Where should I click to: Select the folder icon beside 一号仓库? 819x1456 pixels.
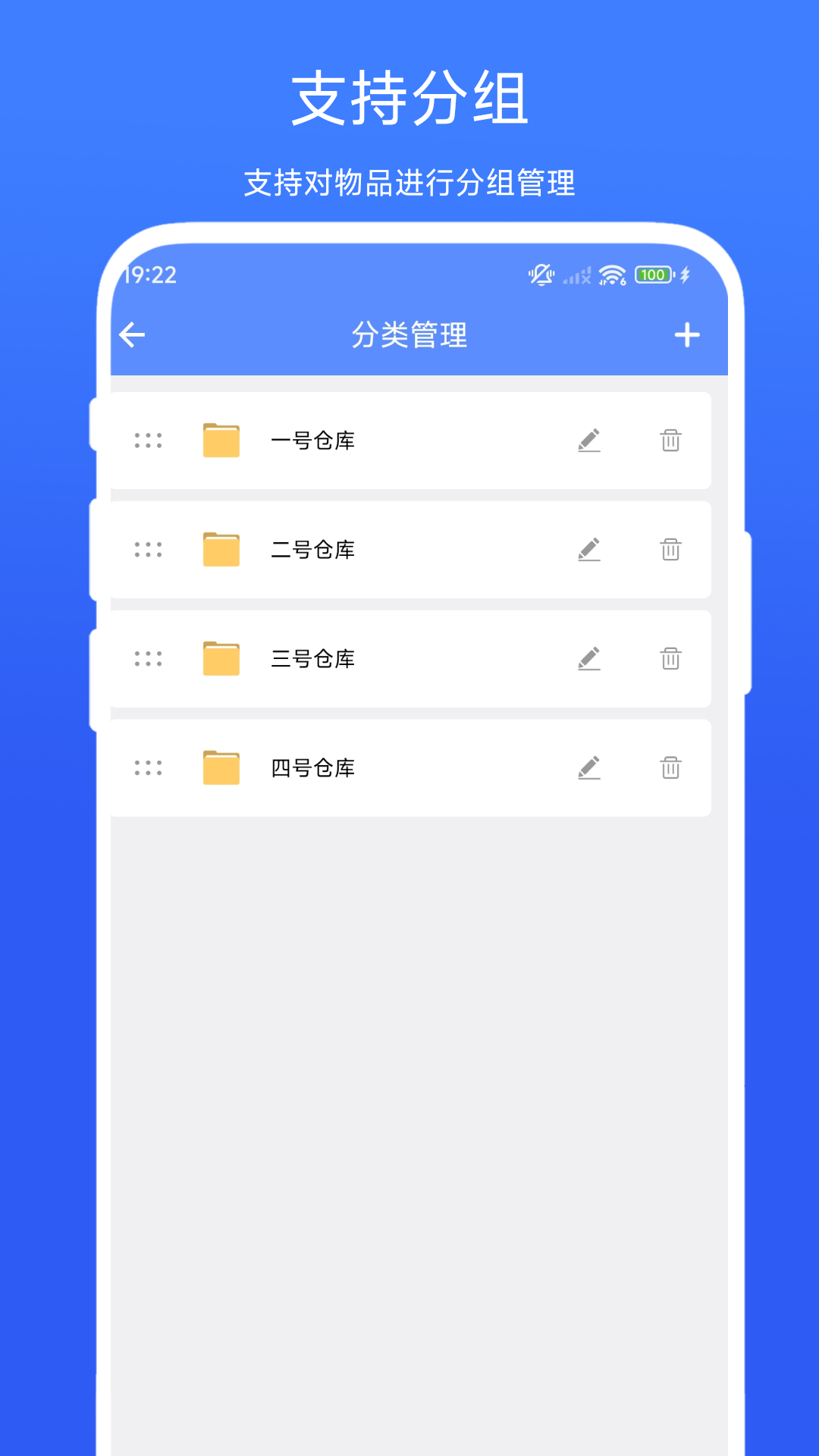pyautogui.click(x=221, y=441)
